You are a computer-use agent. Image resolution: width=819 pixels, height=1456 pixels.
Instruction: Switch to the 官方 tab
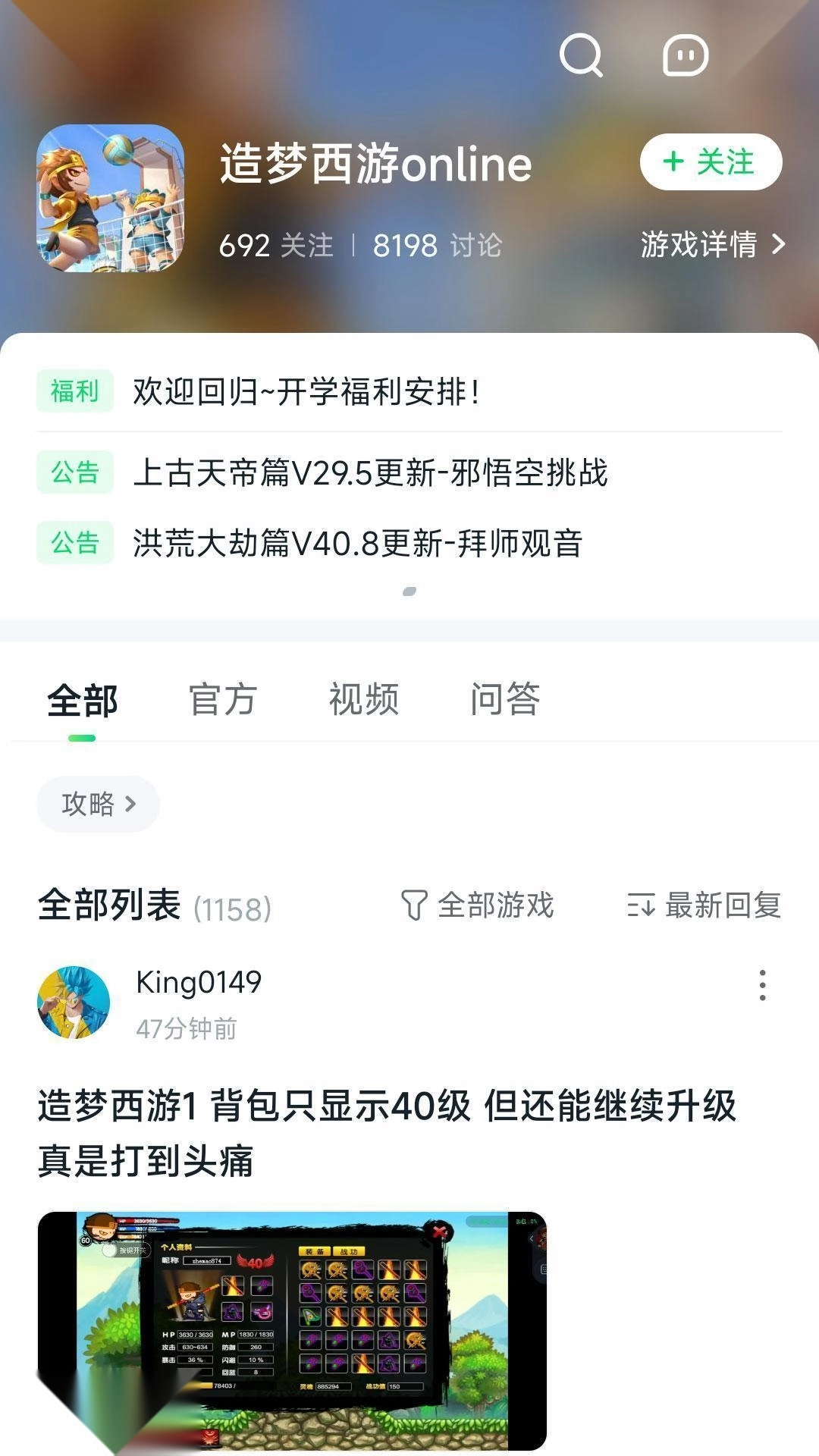click(223, 699)
